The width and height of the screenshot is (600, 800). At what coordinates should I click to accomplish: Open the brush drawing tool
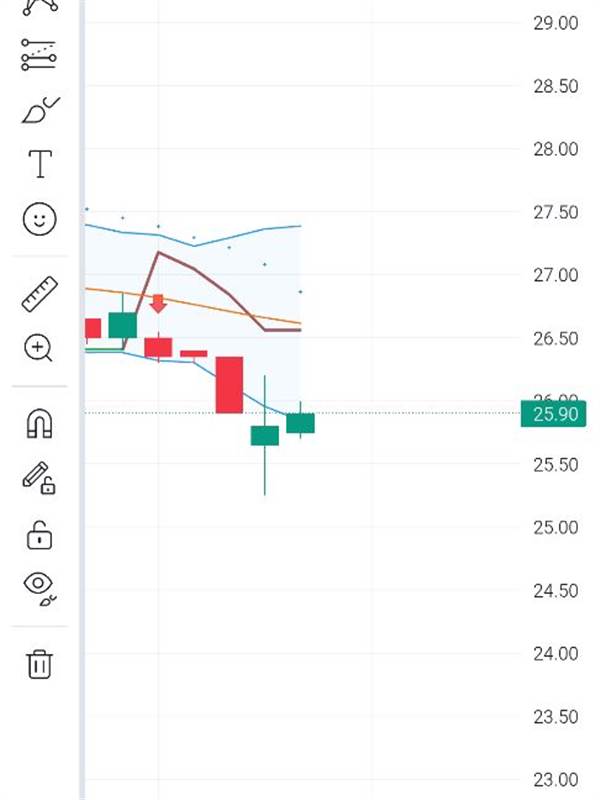pos(40,110)
